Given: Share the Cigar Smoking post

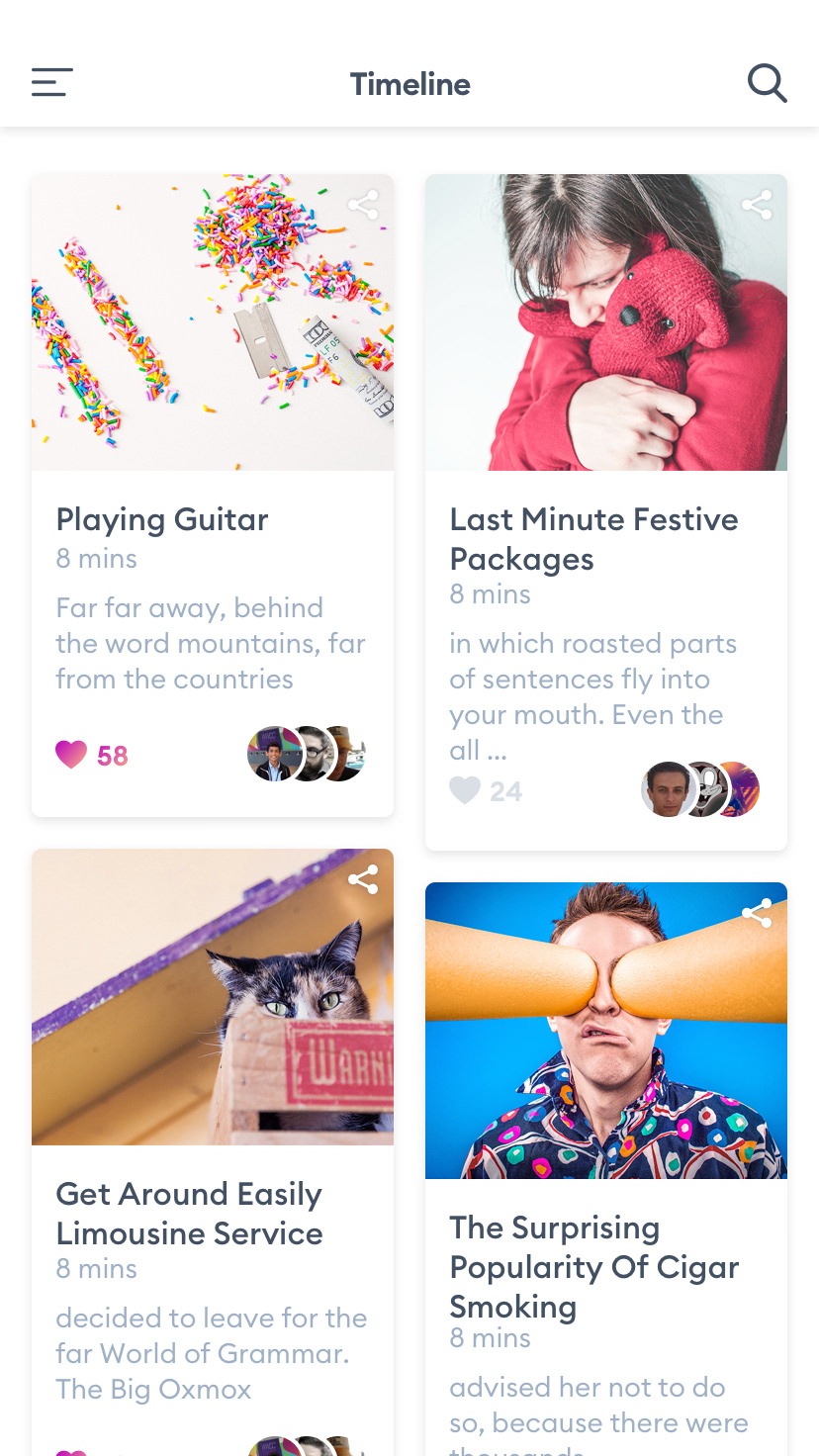Looking at the screenshot, I should (757, 913).
